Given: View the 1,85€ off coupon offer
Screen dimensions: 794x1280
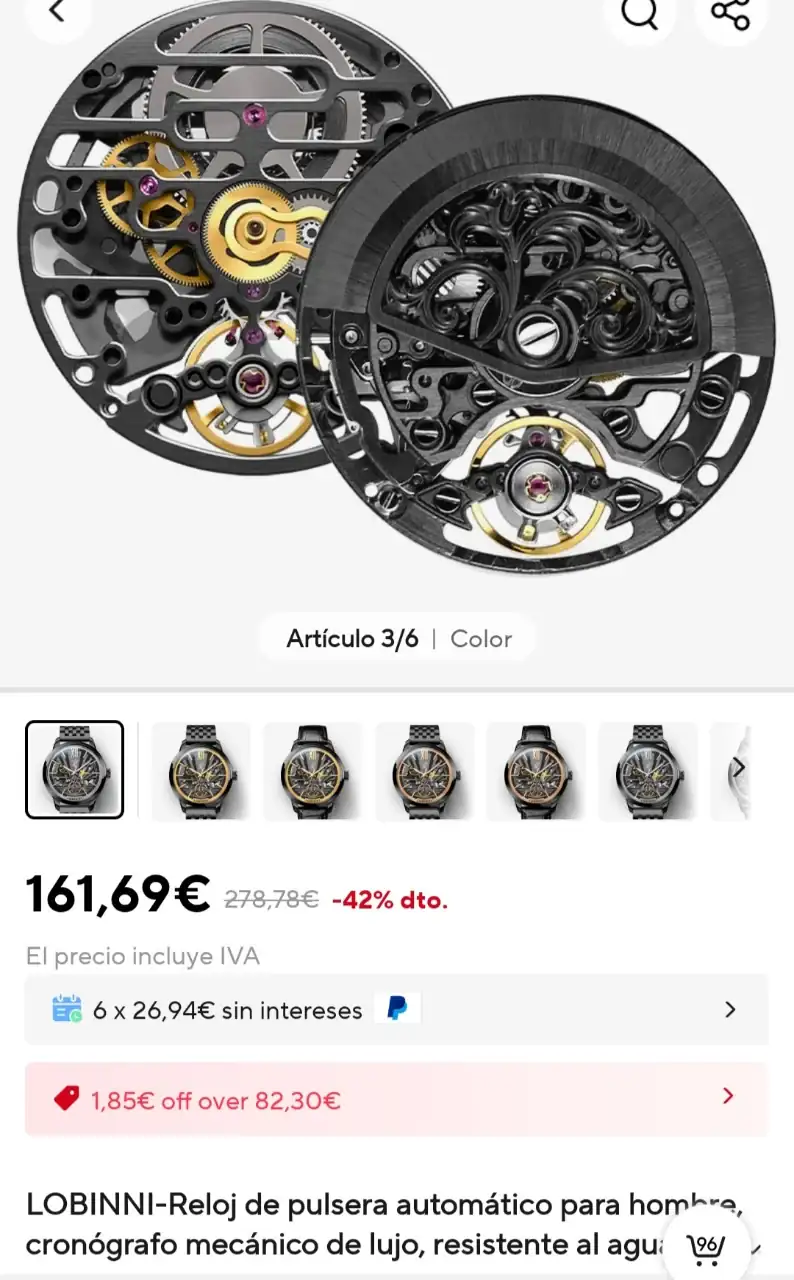Looking at the screenshot, I should coord(397,1099).
